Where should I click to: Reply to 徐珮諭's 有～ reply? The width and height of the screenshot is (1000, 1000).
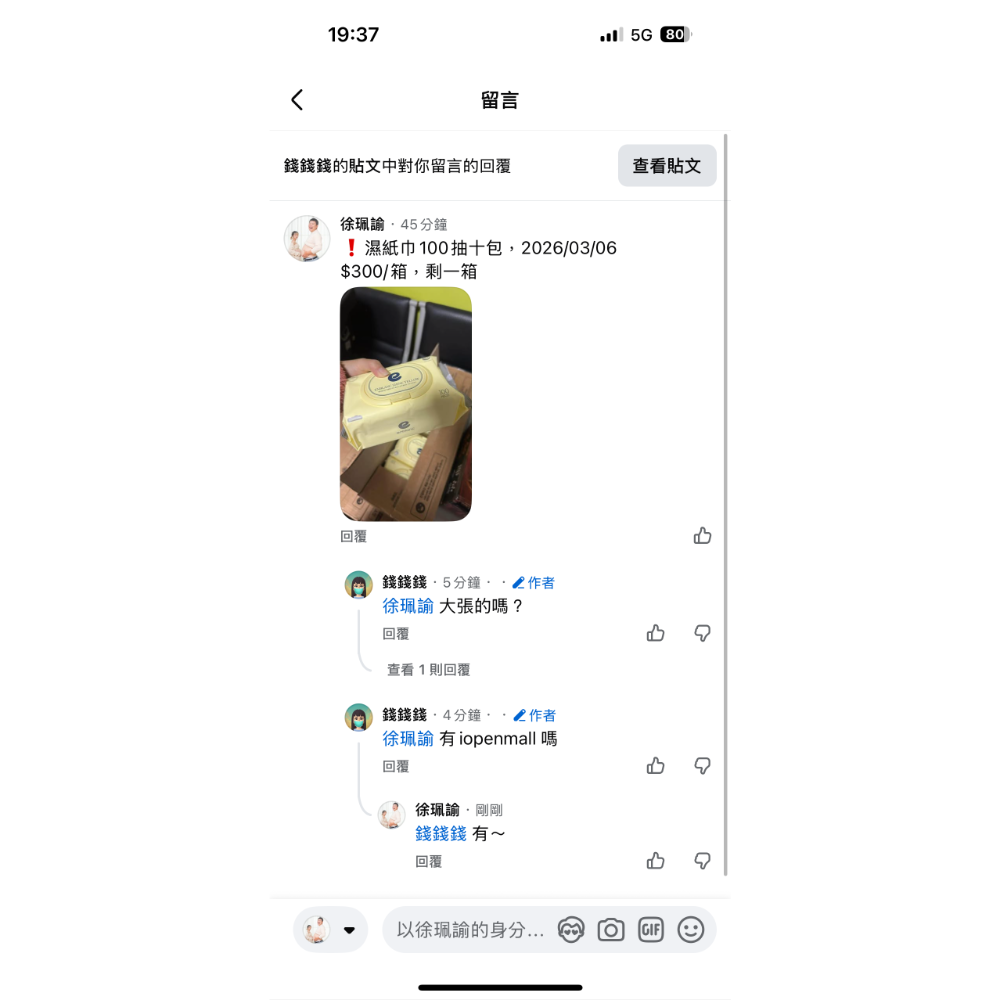point(429,862)
